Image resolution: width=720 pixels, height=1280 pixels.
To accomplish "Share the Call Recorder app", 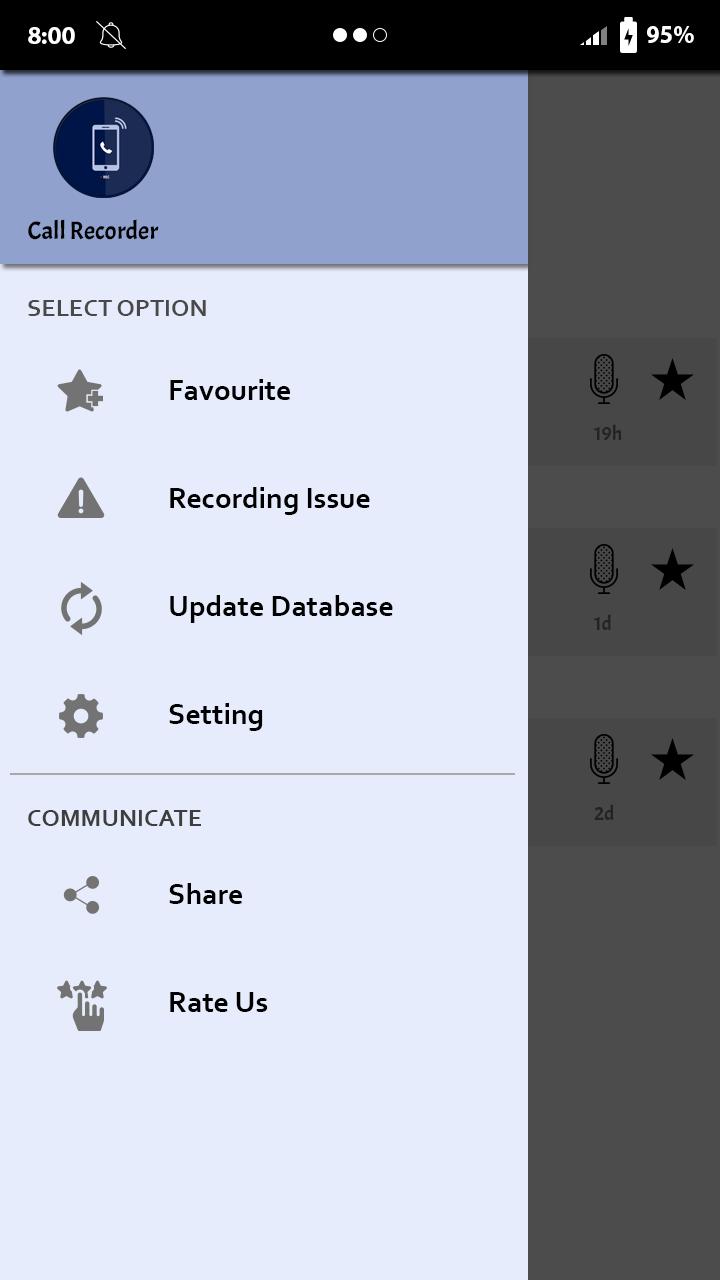I will (205, 894).
